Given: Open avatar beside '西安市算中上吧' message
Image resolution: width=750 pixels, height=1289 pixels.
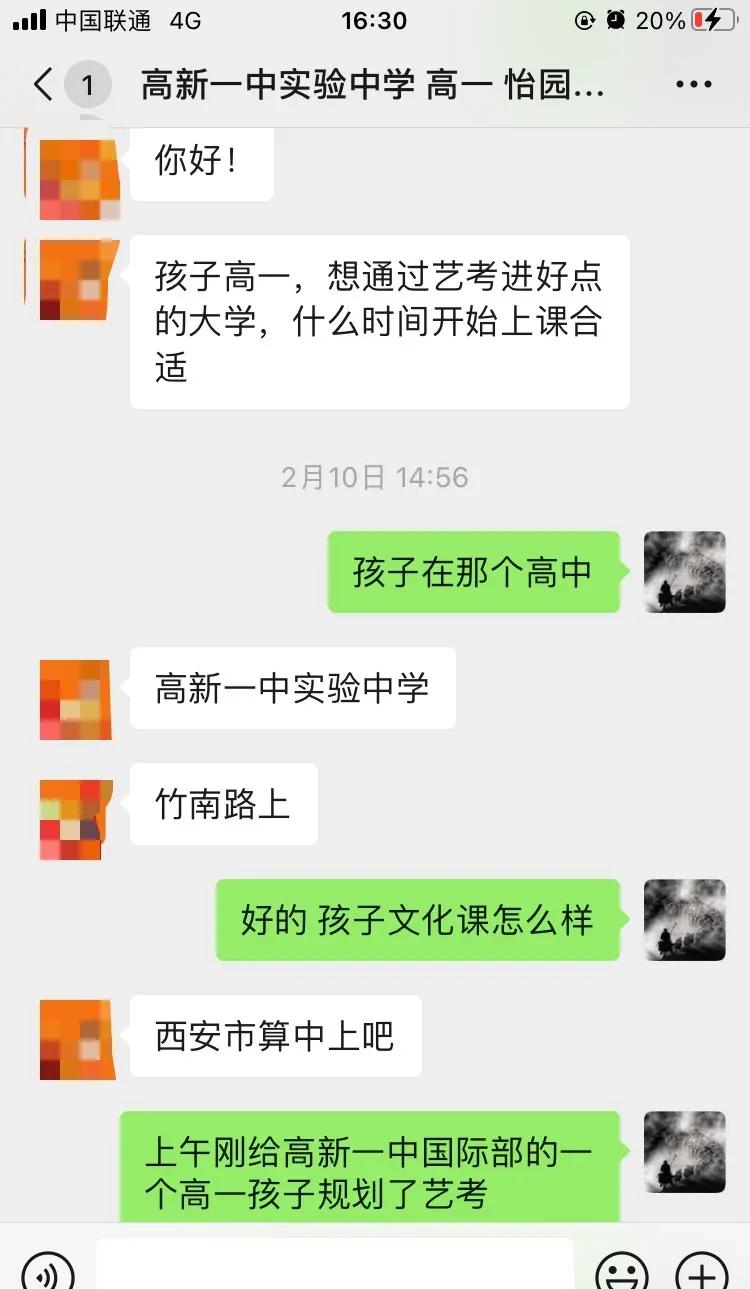Looking at the screenshot, I should [x=76, y=1040].
